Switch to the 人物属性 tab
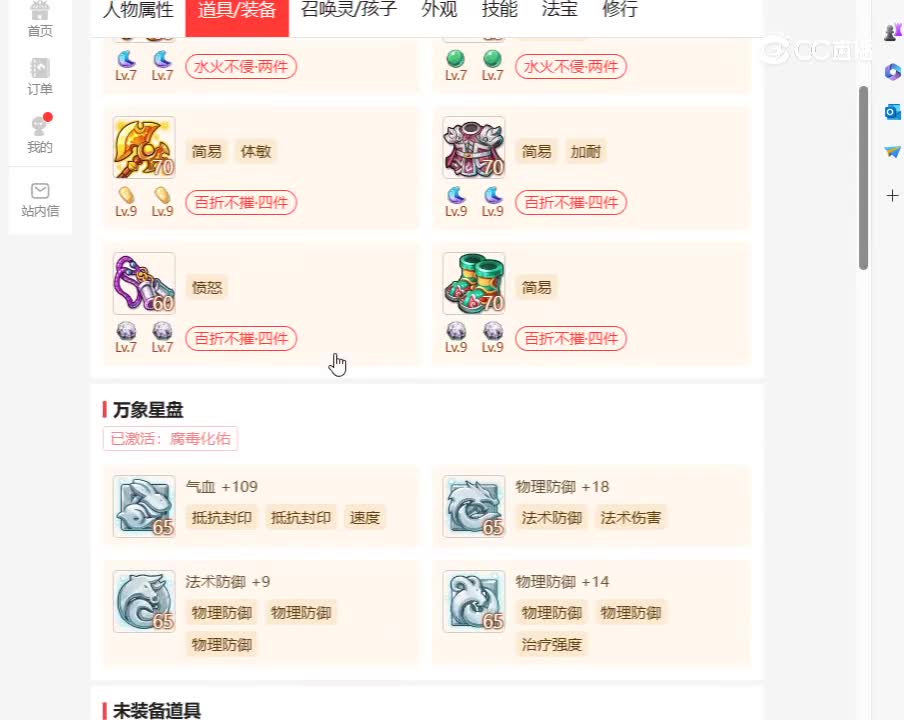The image size is (904, 720). coord(138,11)
